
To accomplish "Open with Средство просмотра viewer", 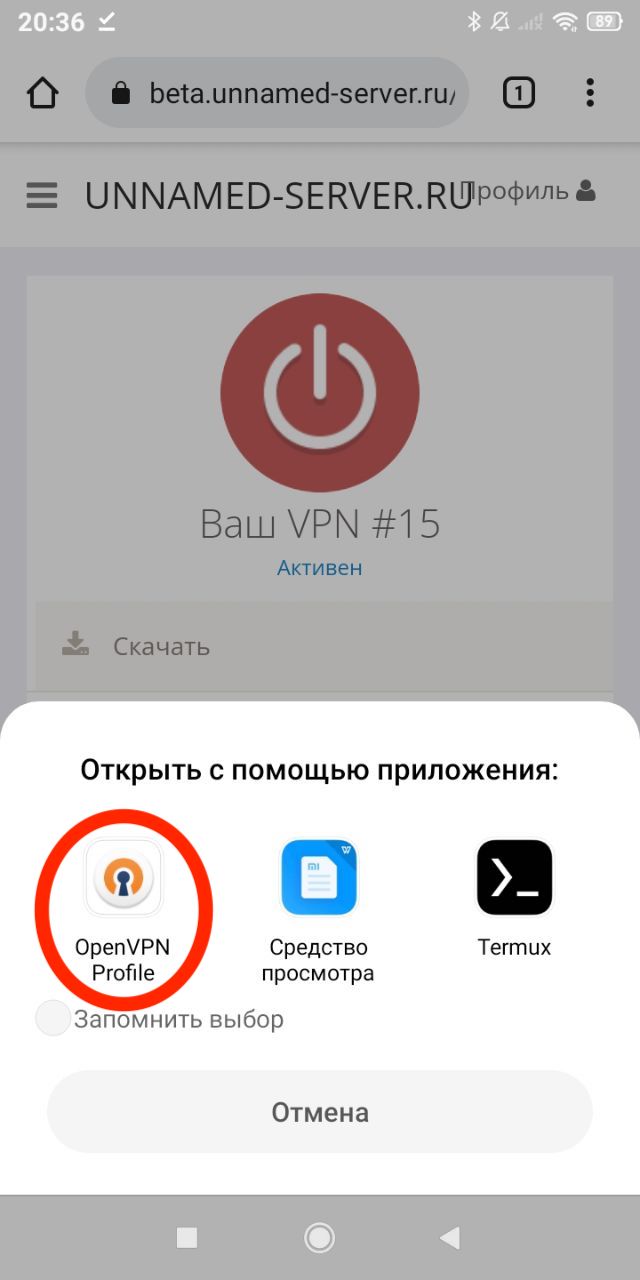I will click(319, 880).
